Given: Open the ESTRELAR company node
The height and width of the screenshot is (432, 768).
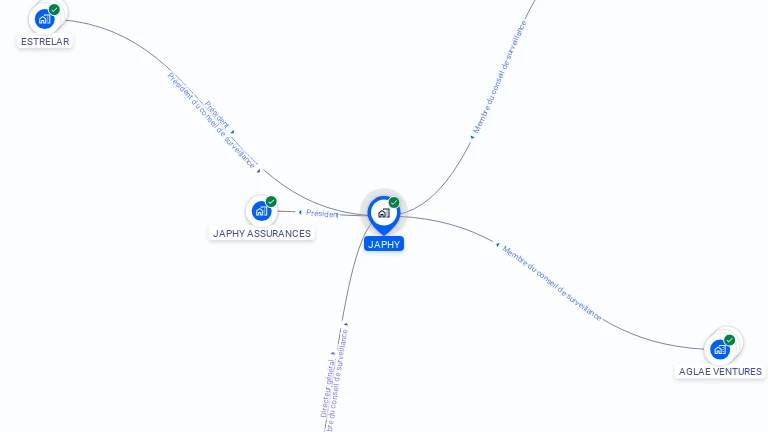Looking at the screenshot, I should point(44,18).
